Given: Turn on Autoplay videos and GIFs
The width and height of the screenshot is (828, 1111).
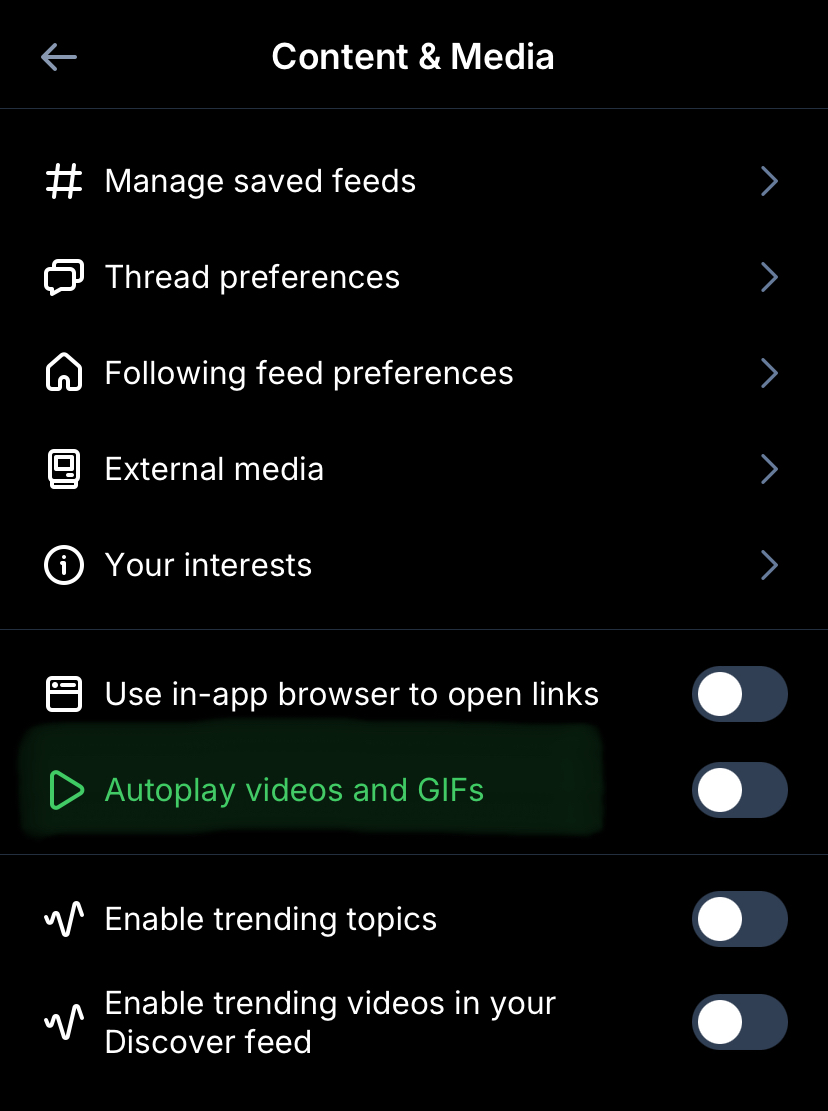Looking at the screenshot, I should click(739, 790).
